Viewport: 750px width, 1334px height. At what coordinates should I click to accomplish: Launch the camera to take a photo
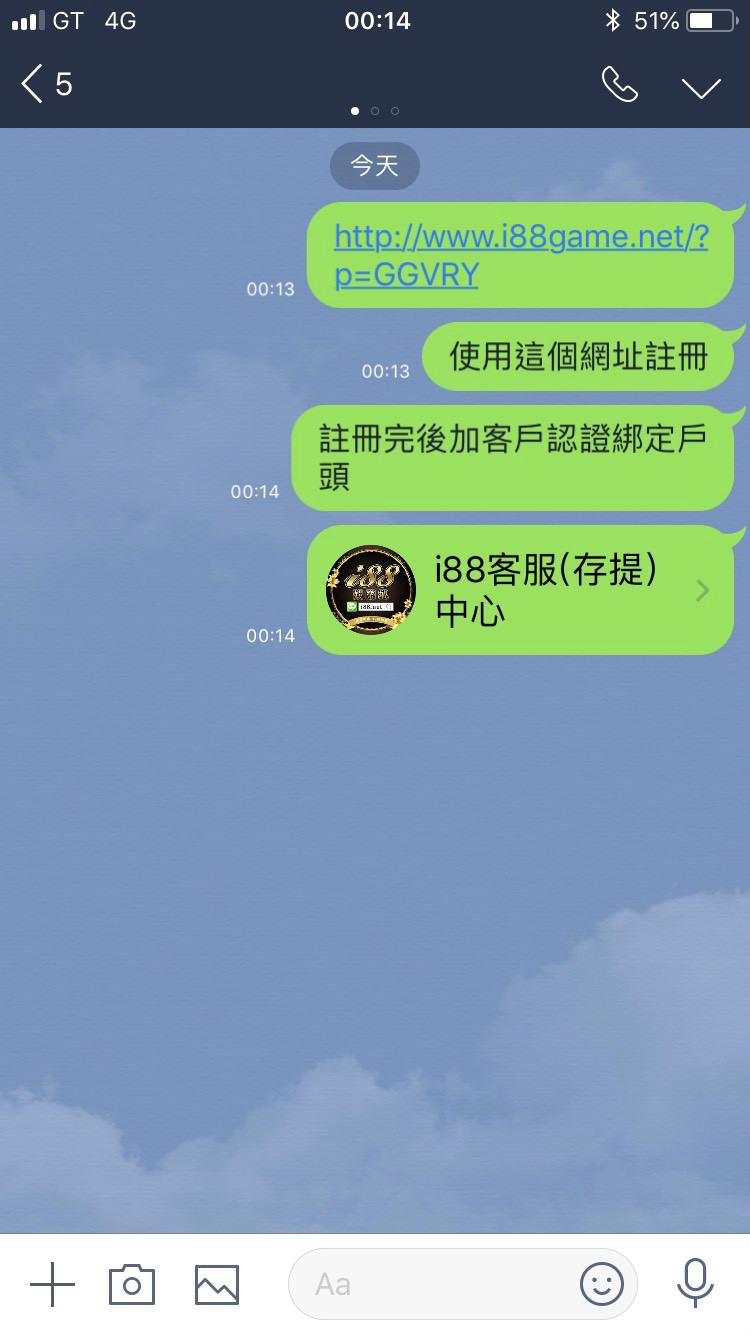pyautogui.click(x=132, y=1284)
